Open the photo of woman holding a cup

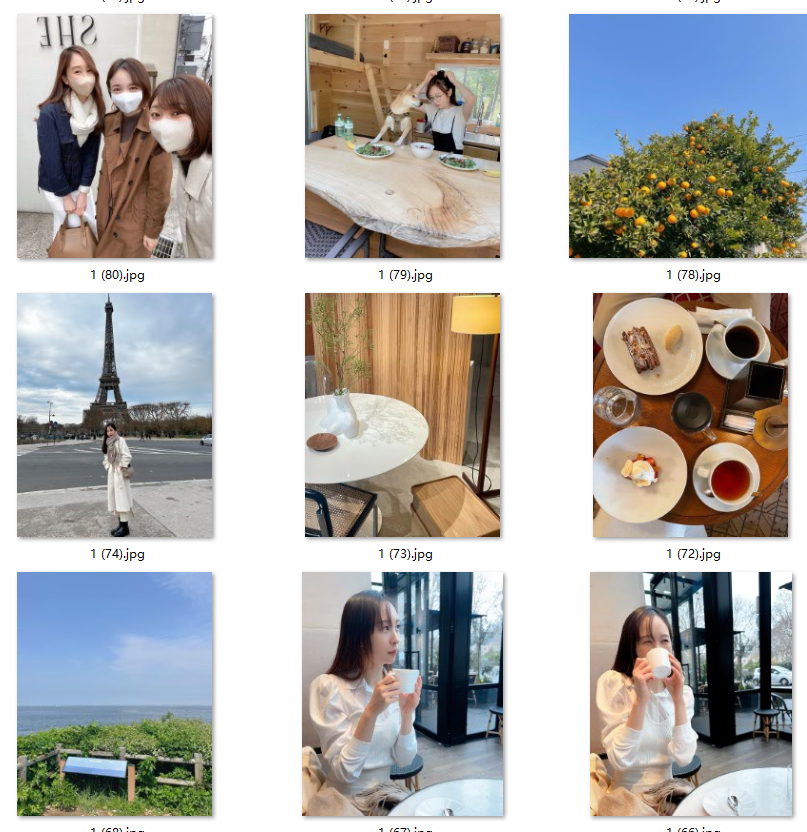402,693
